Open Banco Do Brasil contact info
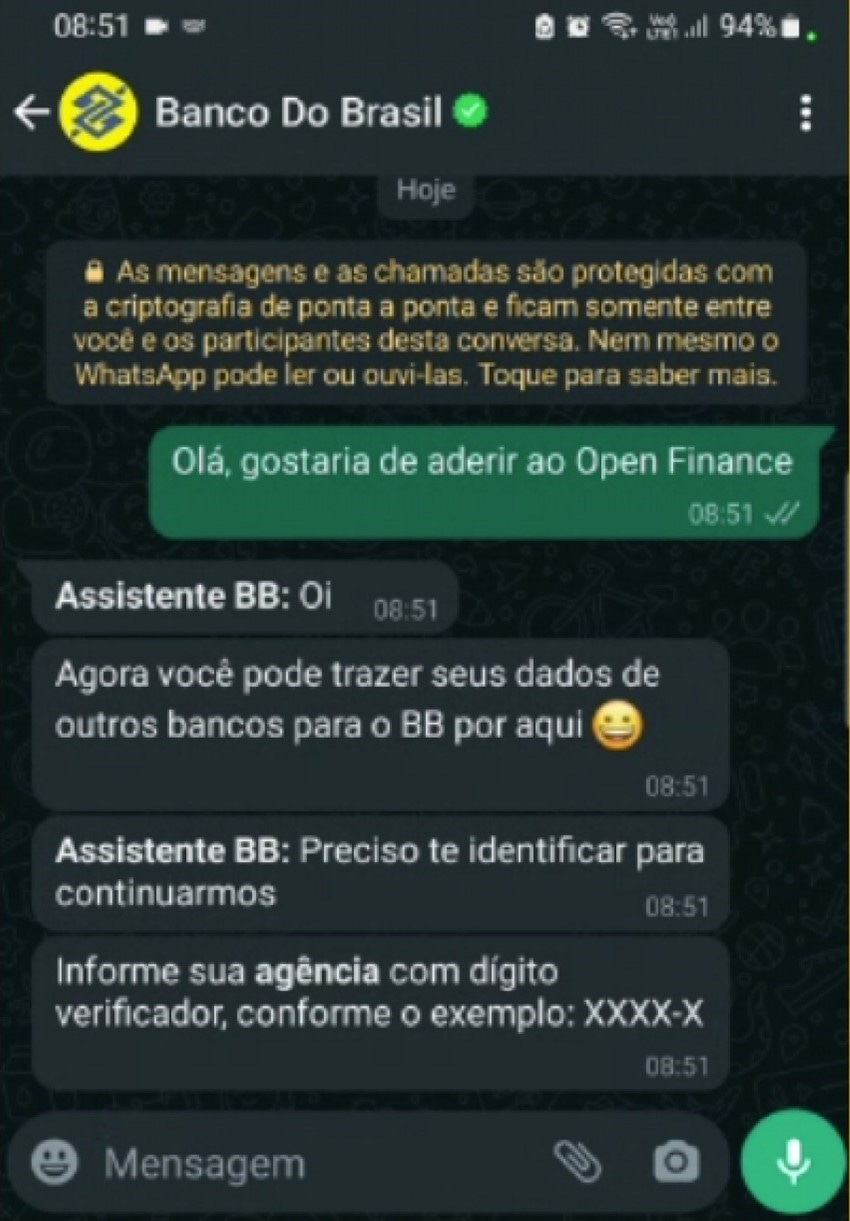850x1221 pixels. (297, 113)
